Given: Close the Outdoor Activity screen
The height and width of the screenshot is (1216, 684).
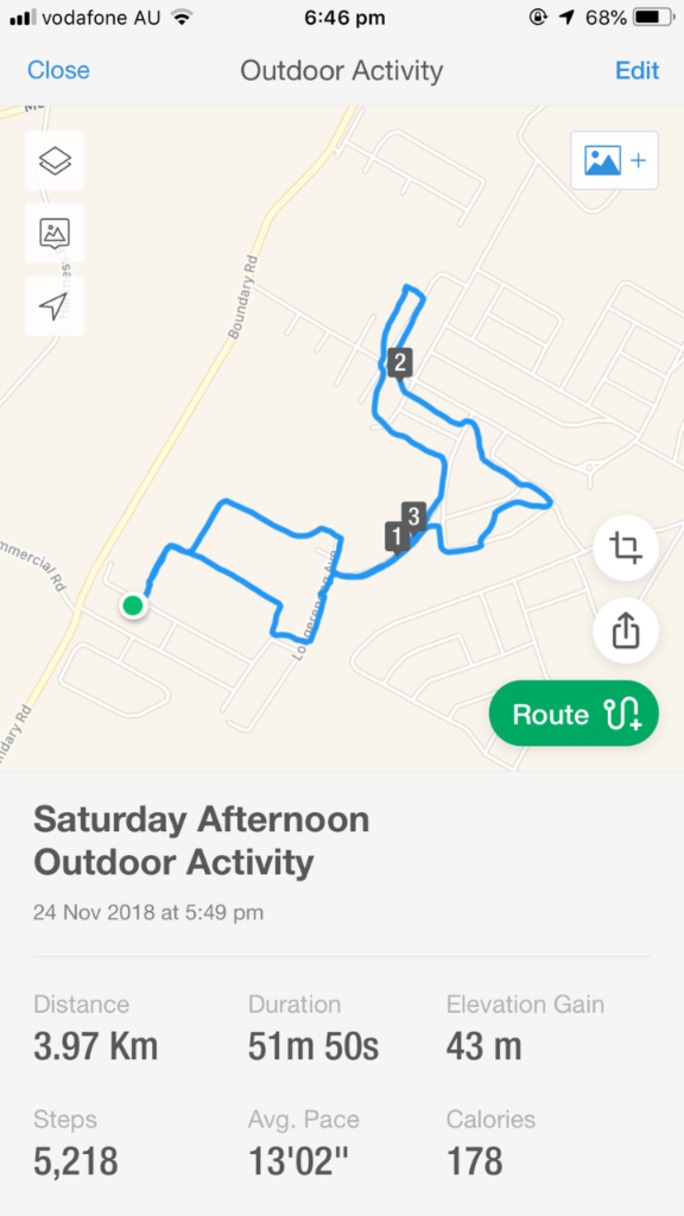Looking at the screenshot, I should (x=58, y=70).
